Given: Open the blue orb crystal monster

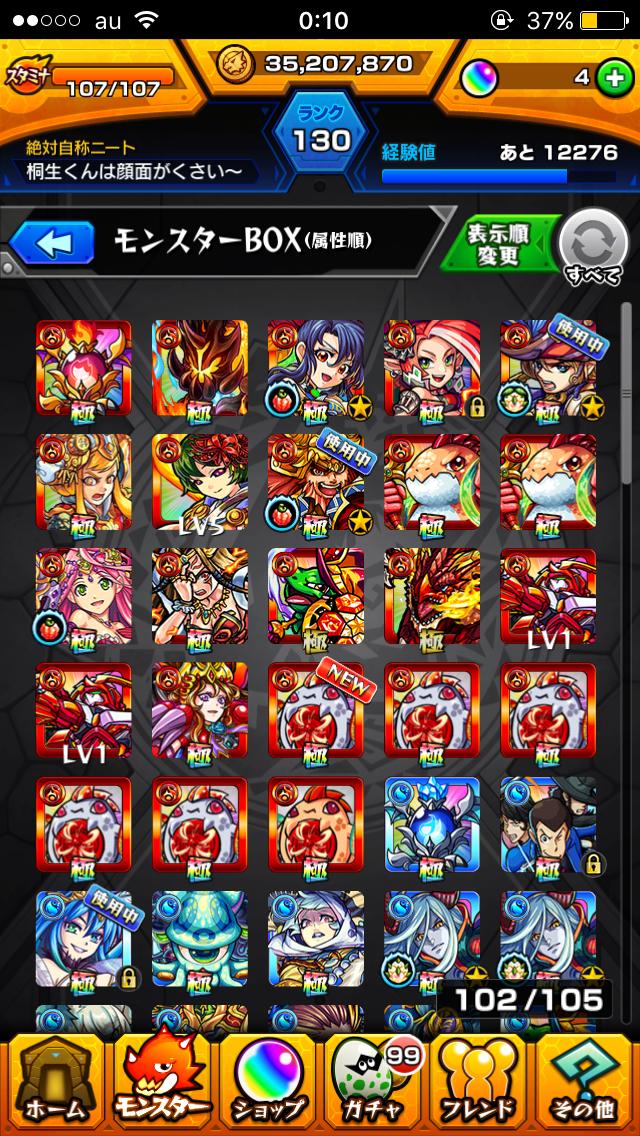Looking at the screenshot, I should point(432,825).
